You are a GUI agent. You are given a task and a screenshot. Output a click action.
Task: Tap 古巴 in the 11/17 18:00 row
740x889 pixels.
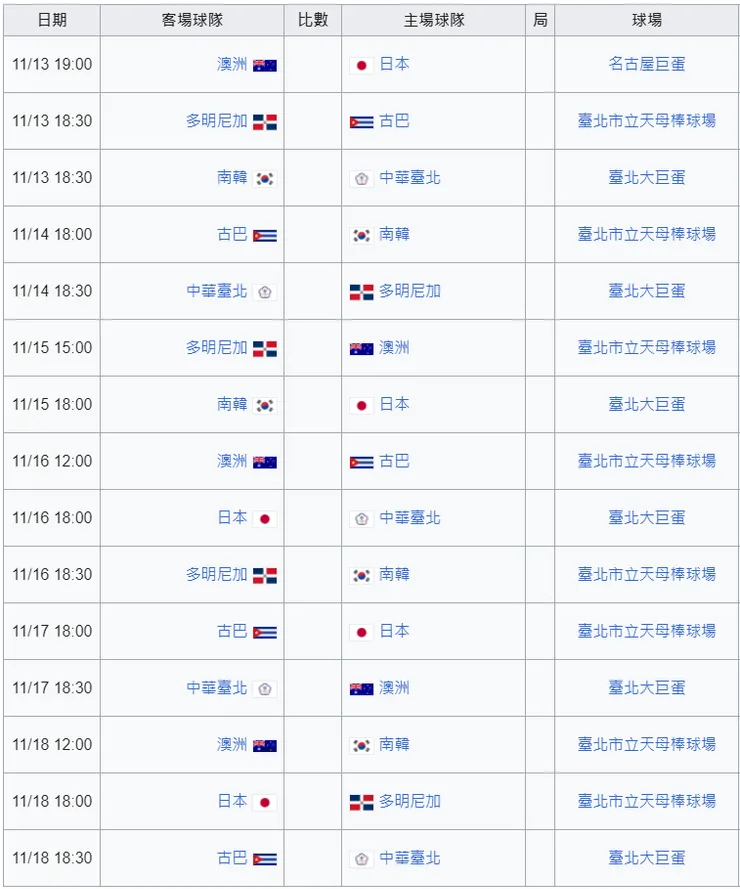232,631
